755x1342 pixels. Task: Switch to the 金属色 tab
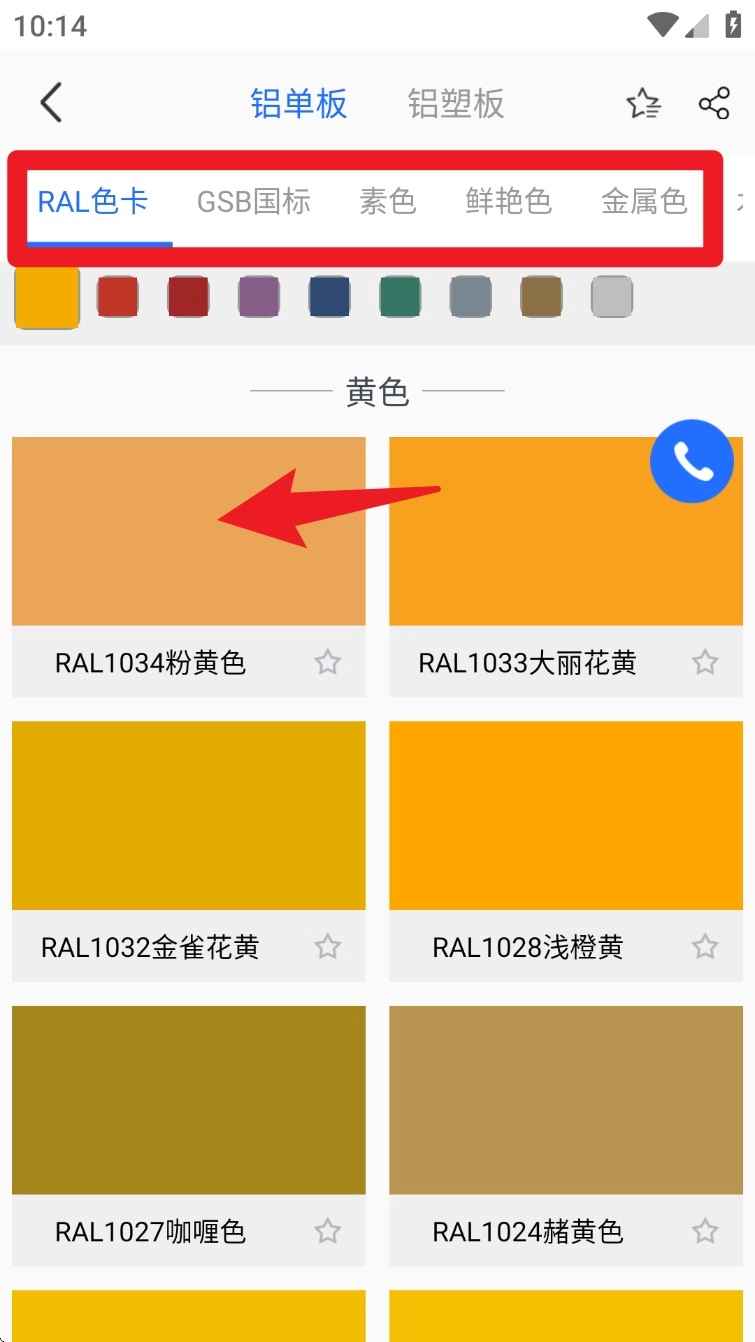tap(643, 202)
